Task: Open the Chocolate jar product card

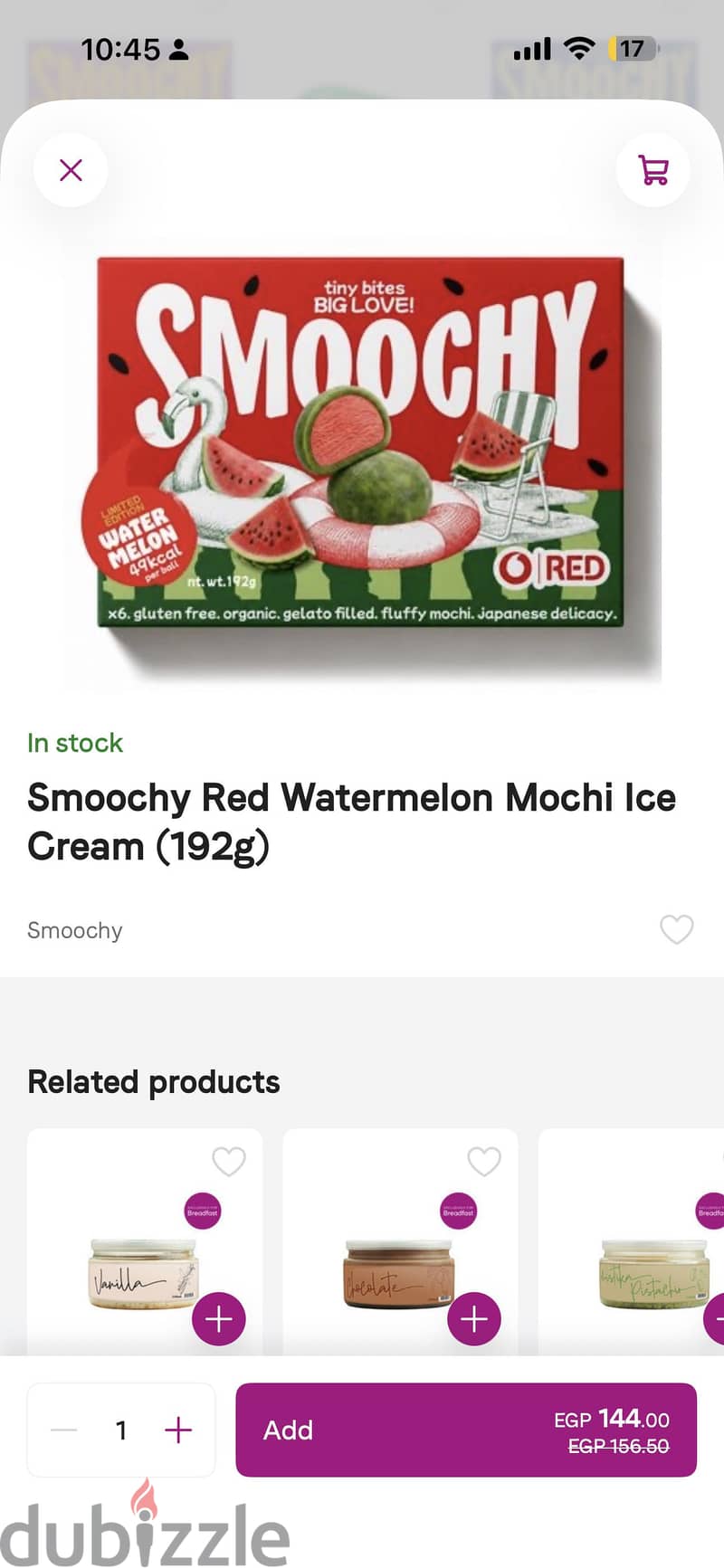Action: (x=400, y=1241)
